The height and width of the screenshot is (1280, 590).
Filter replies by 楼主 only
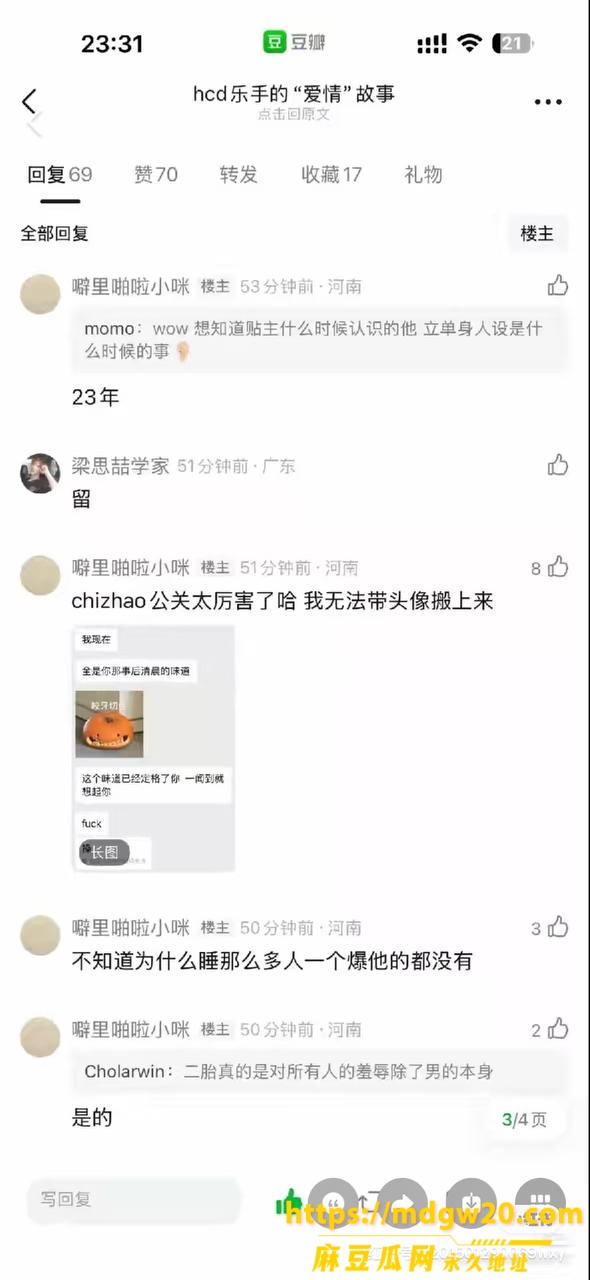tap(537, 233)
